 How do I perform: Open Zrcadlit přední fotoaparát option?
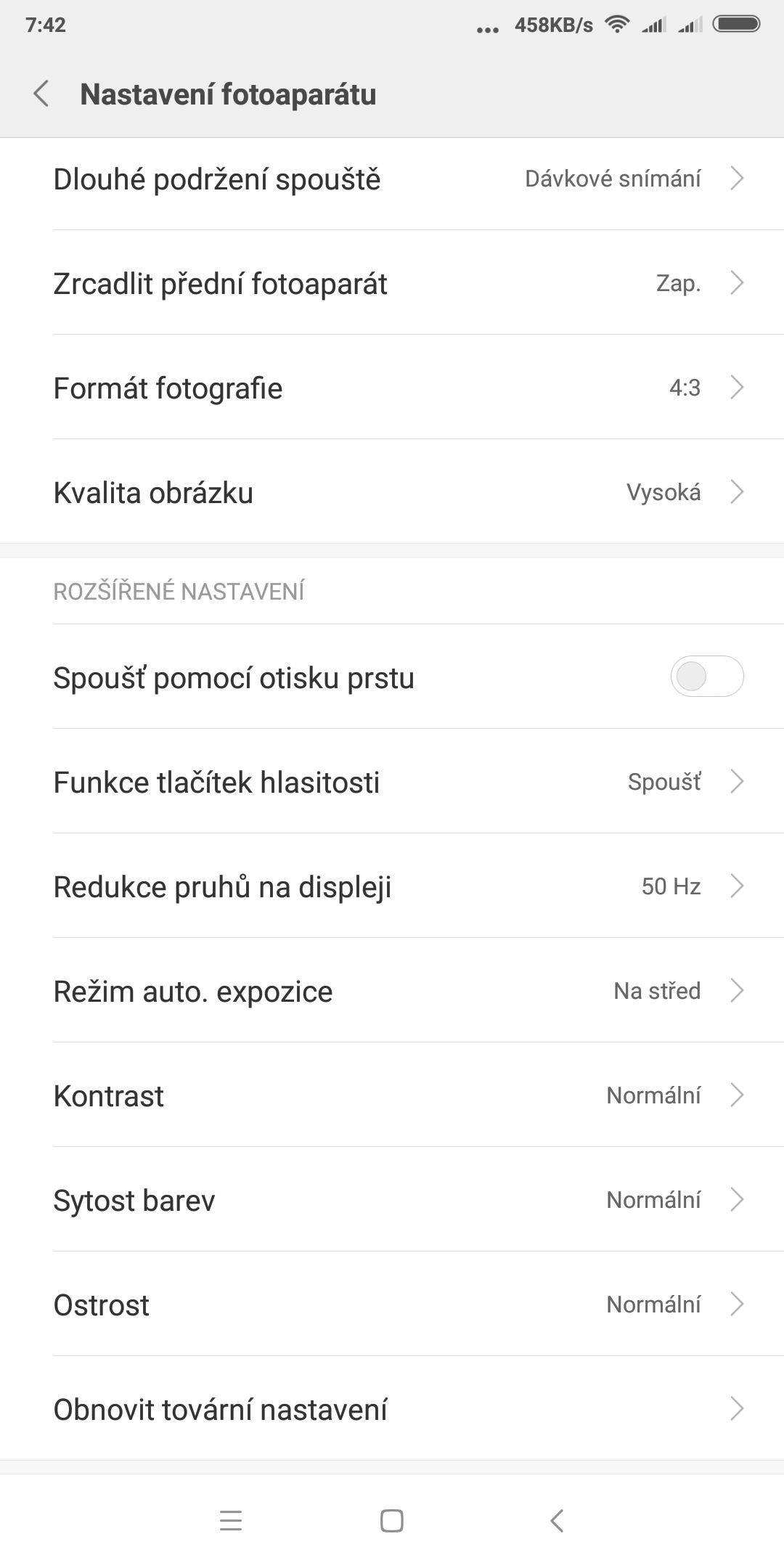click(392, 283)
